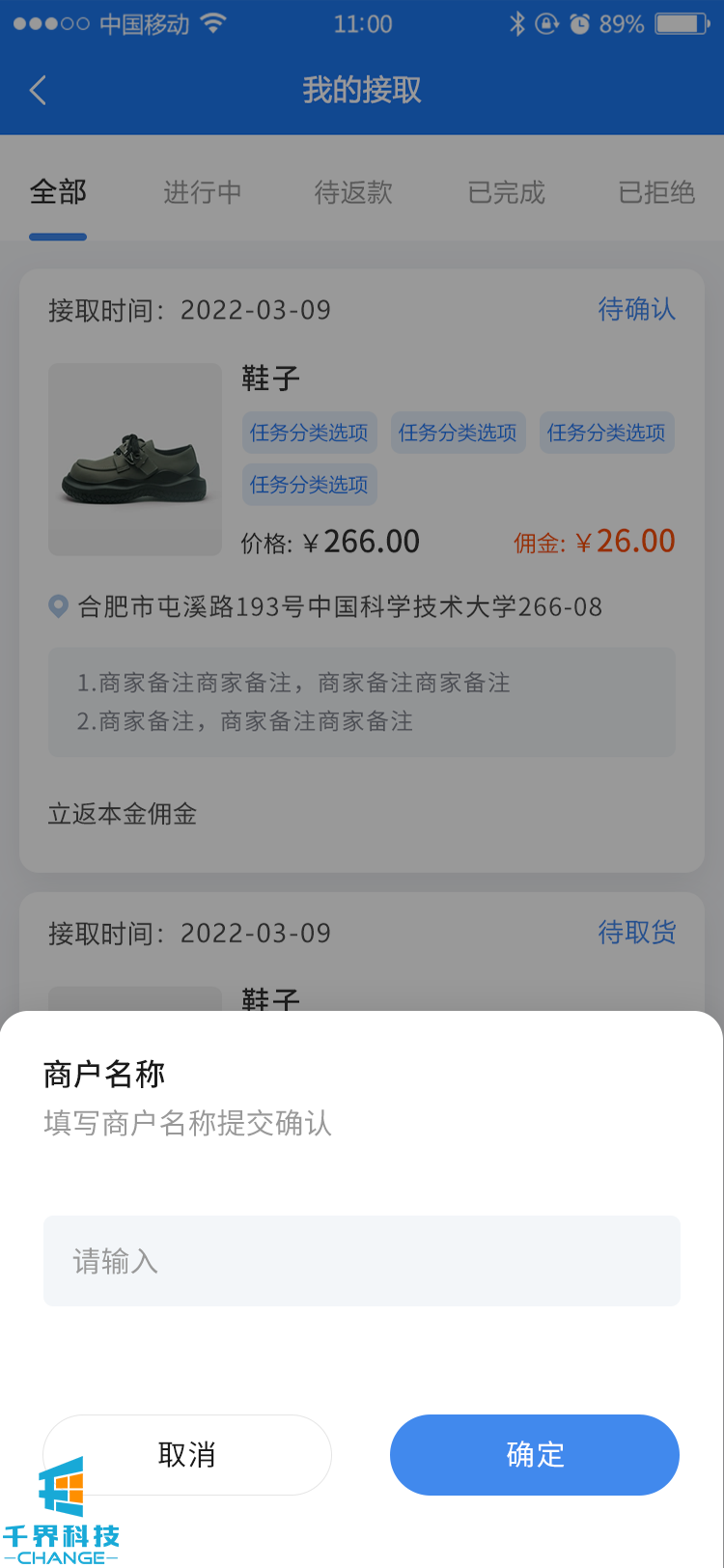The height and width of the screenshot is (1568, 724).
Task: Confirm with the 确定 button
Action: click(x=535, y=1454)
